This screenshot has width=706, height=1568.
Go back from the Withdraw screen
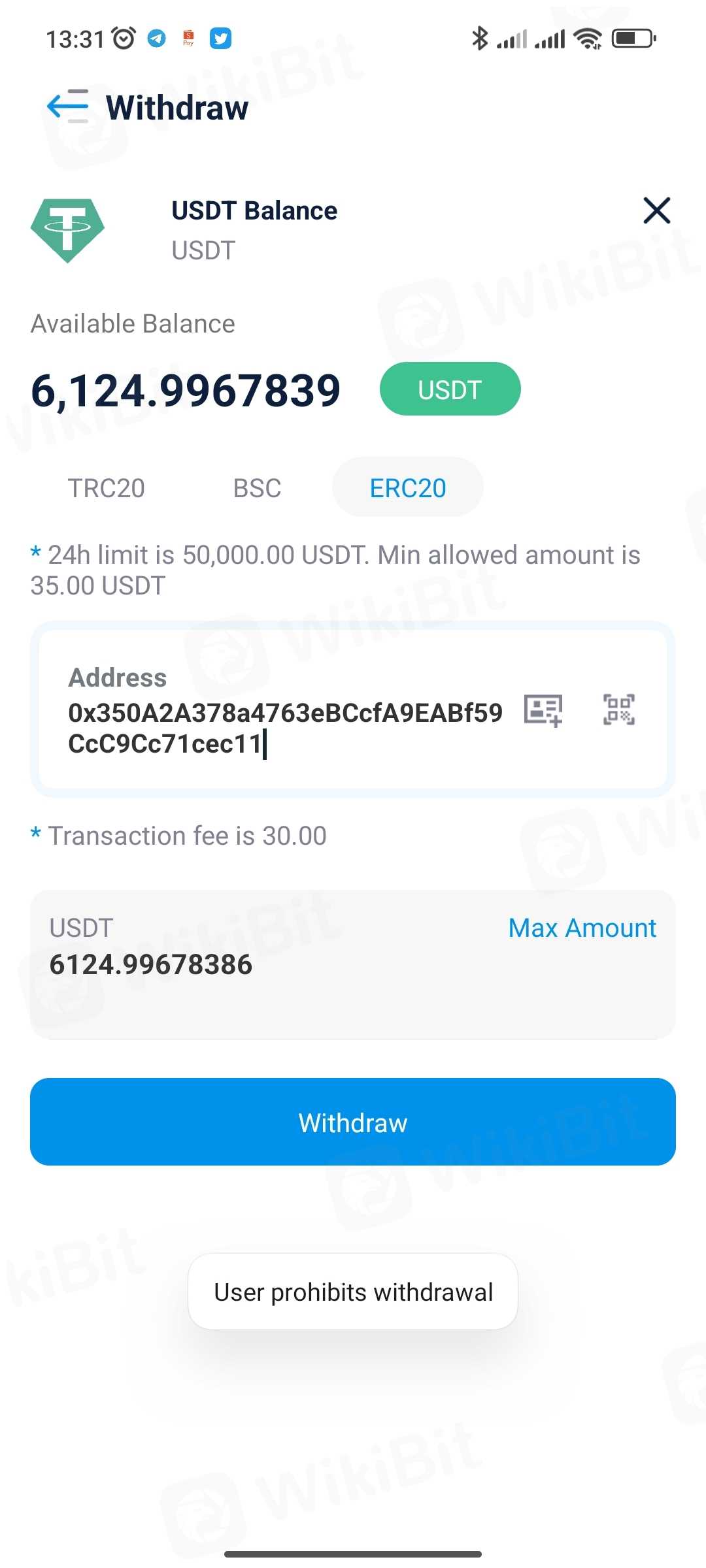(67, 106)
